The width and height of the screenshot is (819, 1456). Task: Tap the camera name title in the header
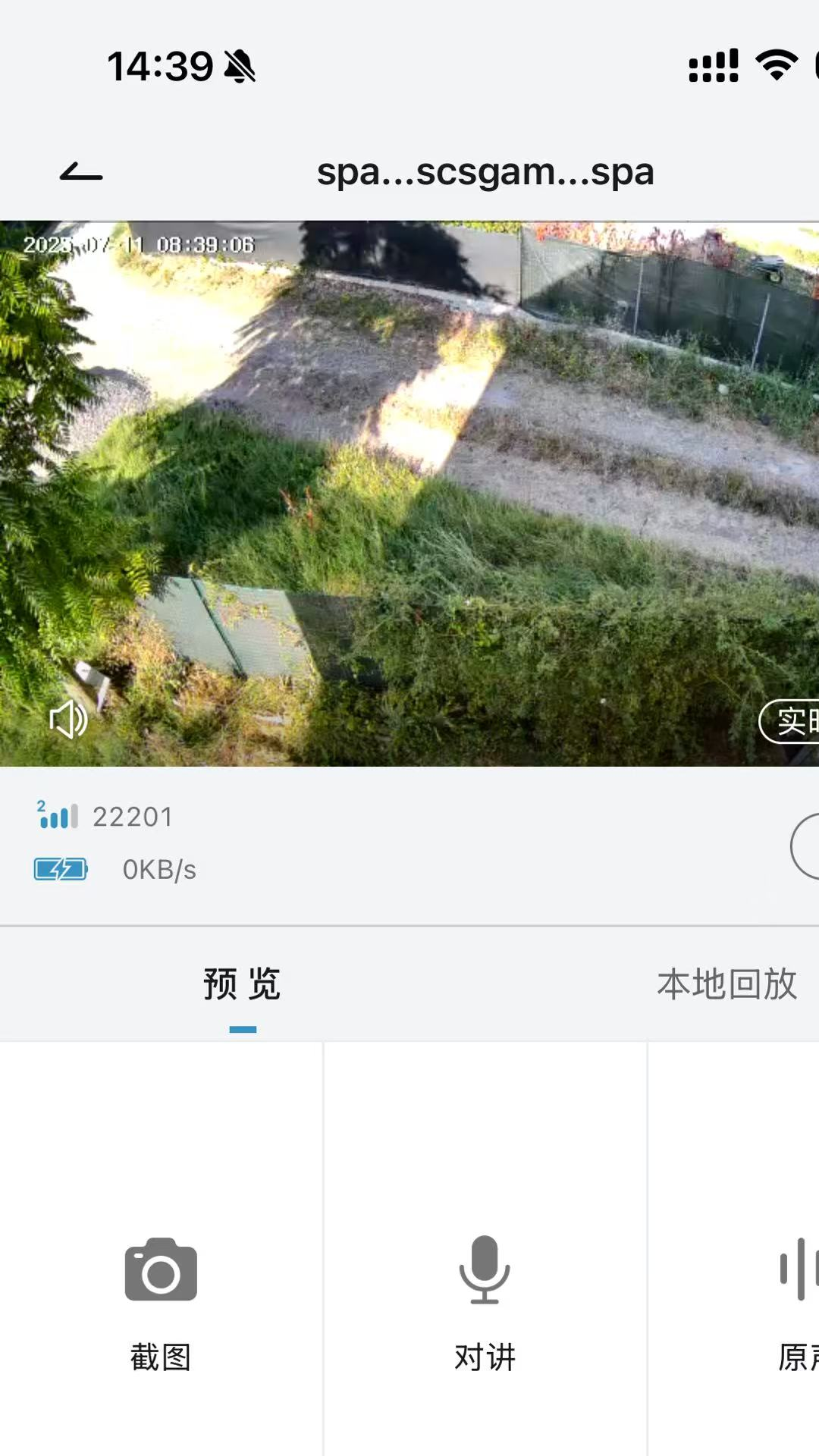tap(486, 171)
